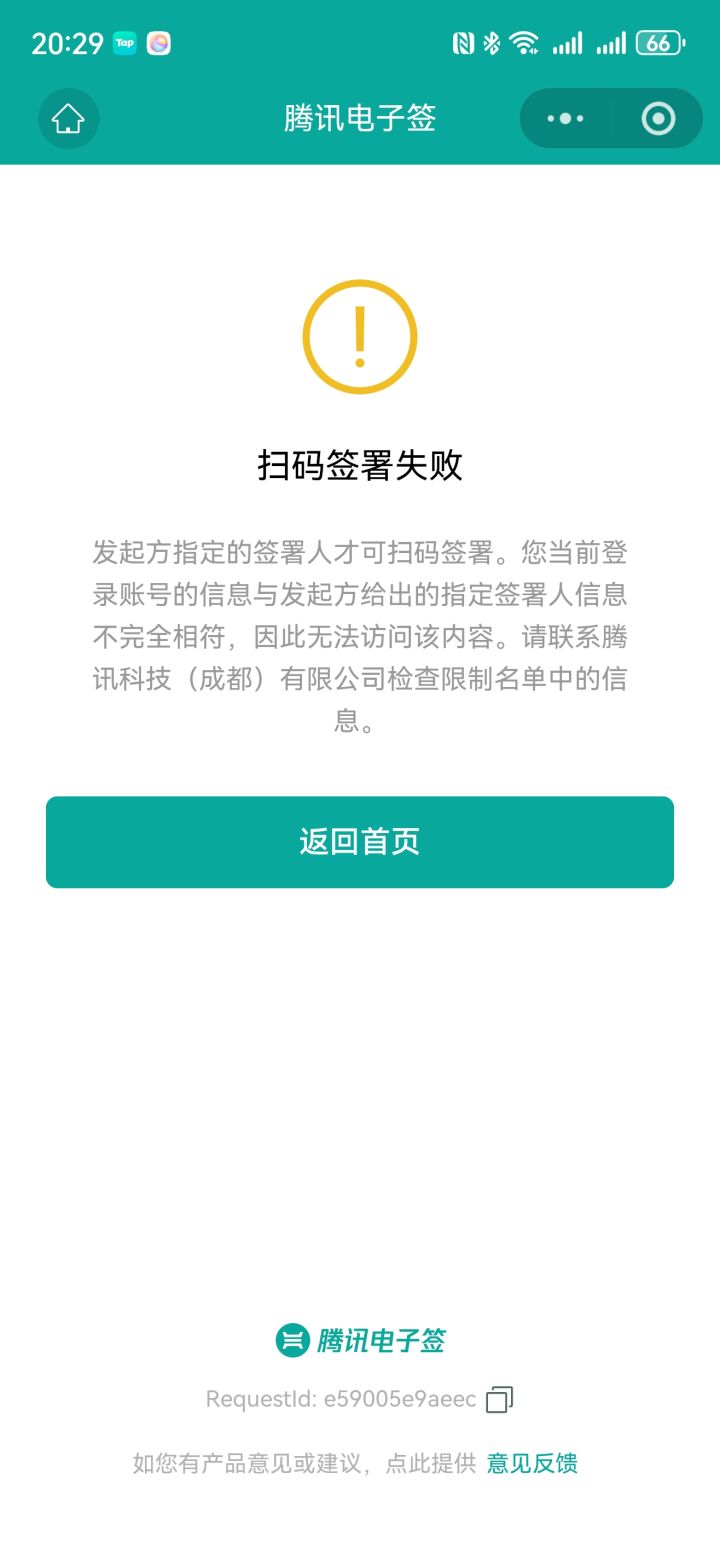The image size is (720, 1549).
Task: Open the mini-program more options menu
Action: coord(563,118)
